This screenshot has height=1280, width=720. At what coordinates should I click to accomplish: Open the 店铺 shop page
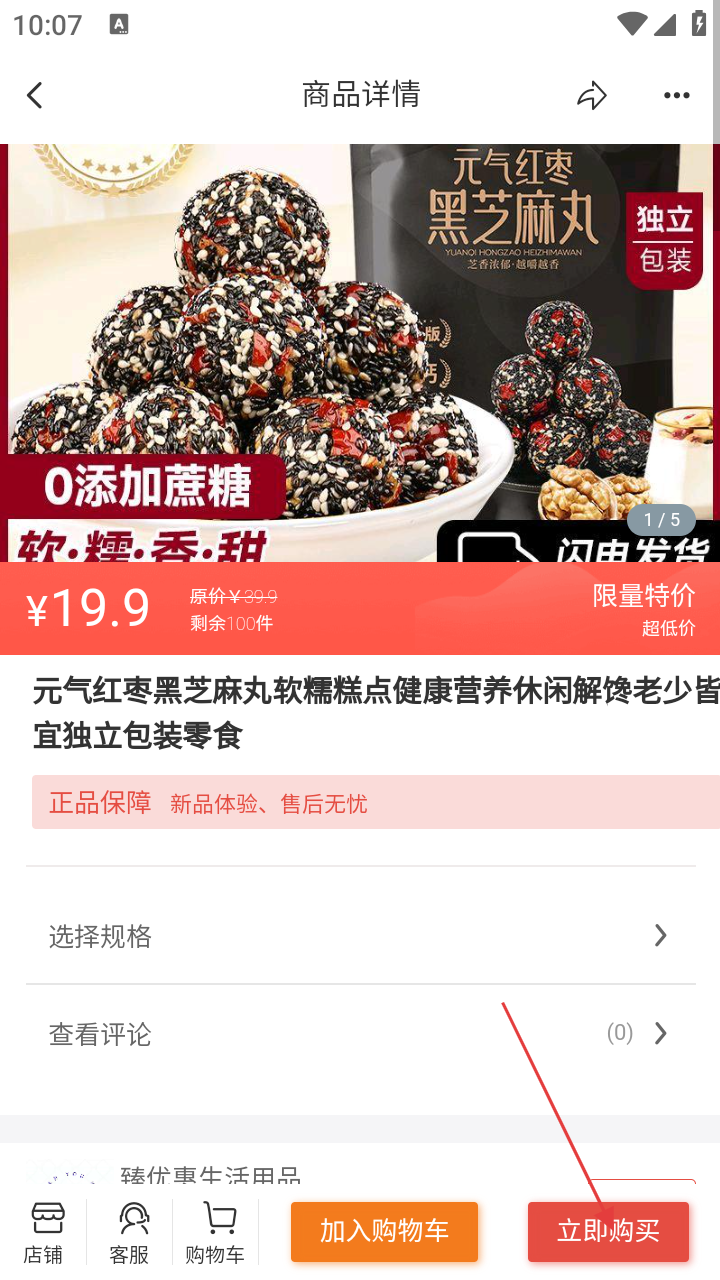pyautogui.click(x=44, y=1233)
